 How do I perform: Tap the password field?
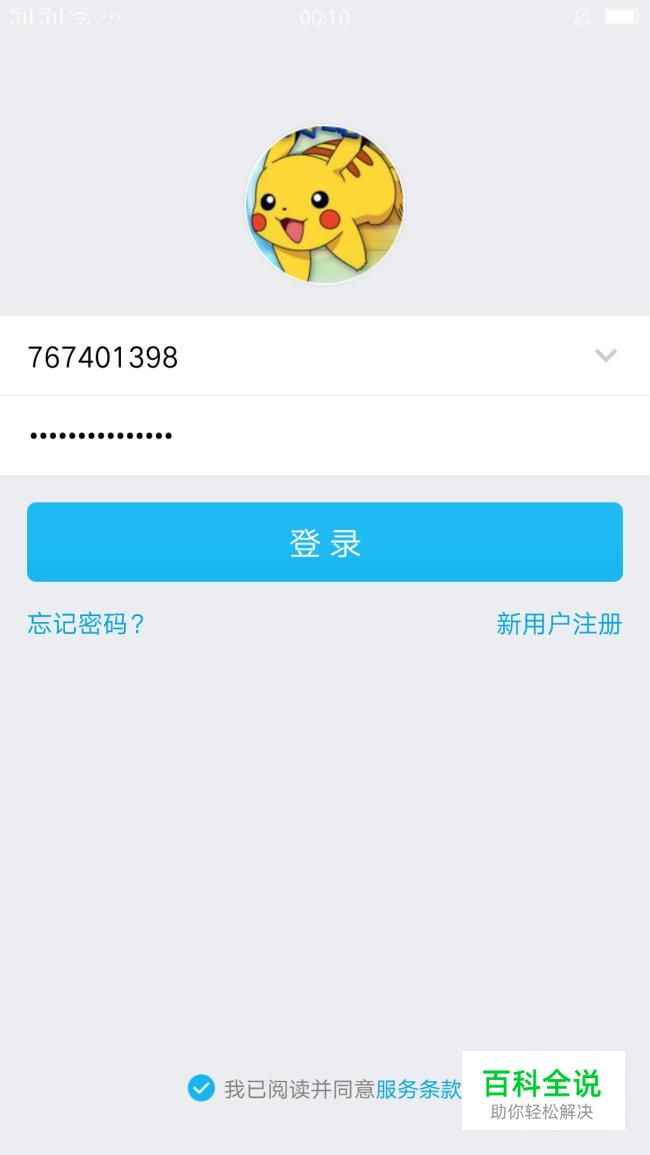pos(300,436)
